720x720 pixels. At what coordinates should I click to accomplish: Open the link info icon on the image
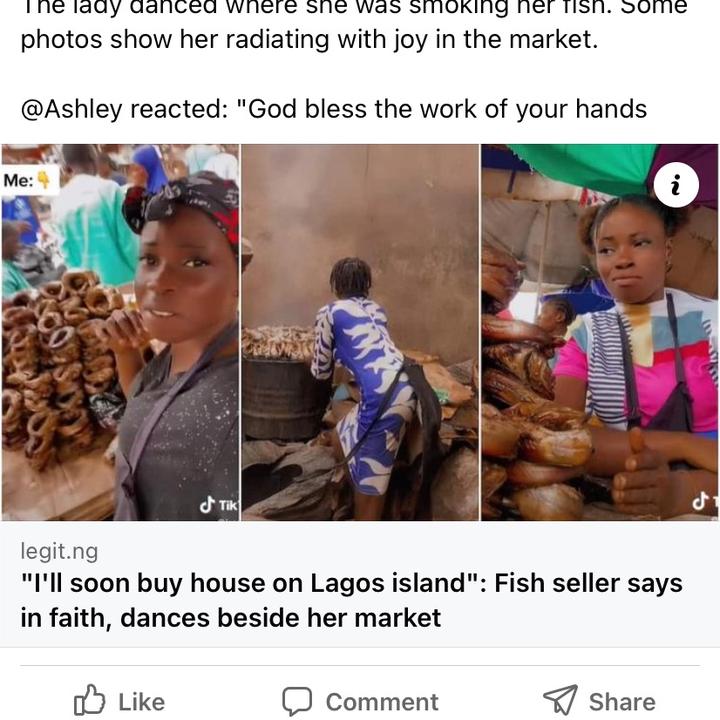click(676, 186)
